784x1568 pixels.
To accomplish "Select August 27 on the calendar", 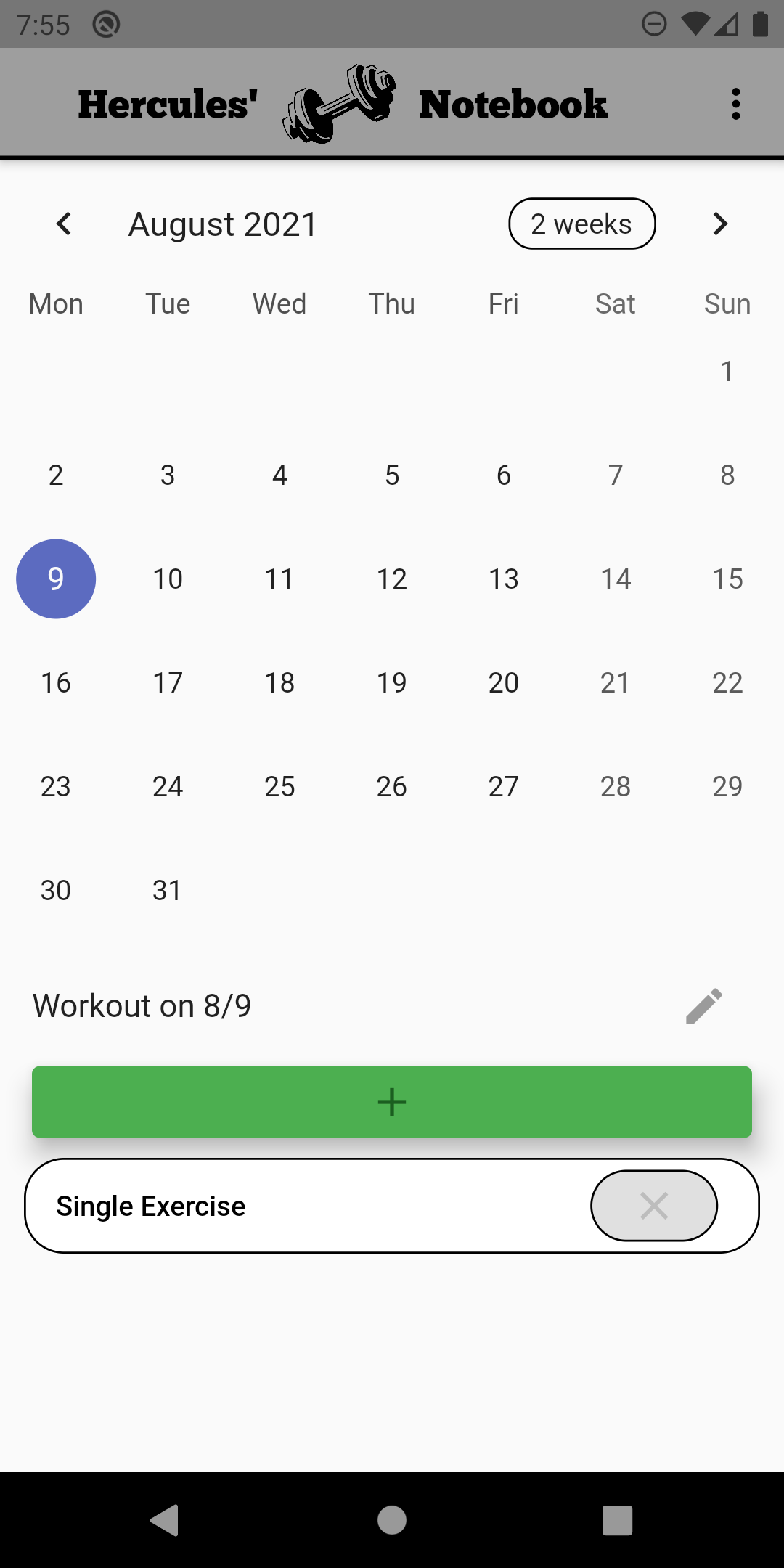I will (x=503, y=786).
